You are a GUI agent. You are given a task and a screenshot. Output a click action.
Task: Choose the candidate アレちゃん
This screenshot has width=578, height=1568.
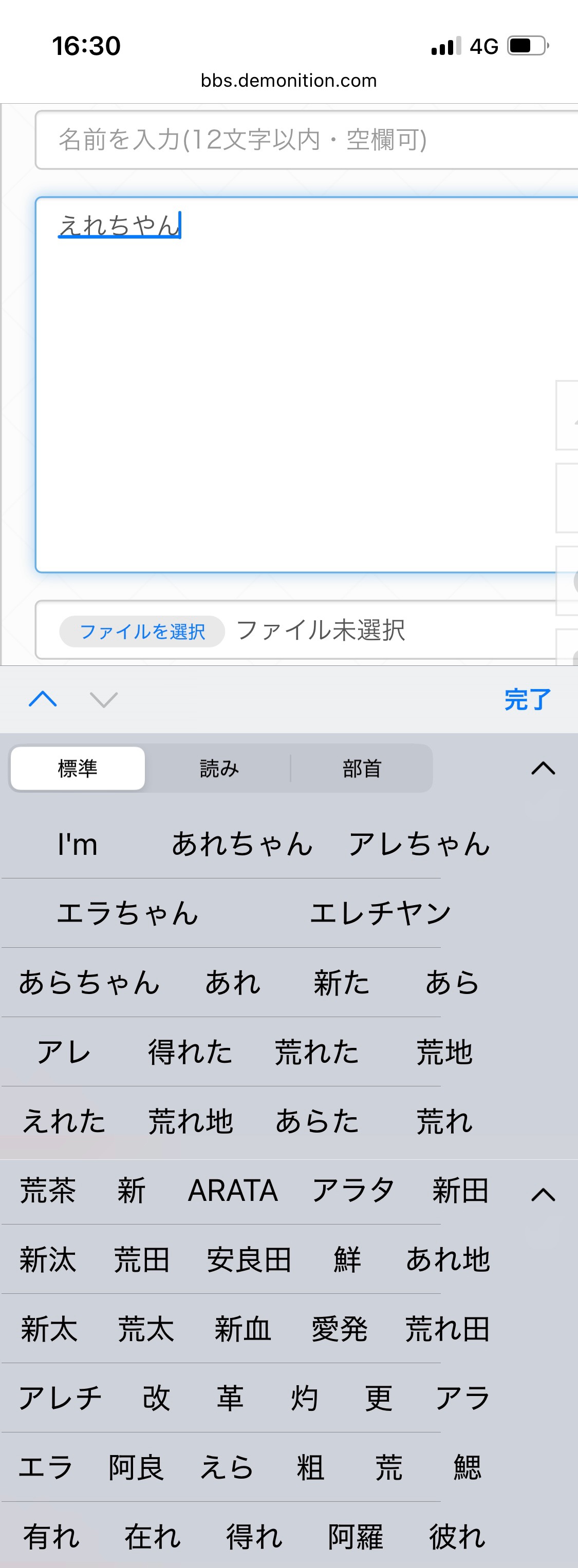419,844
